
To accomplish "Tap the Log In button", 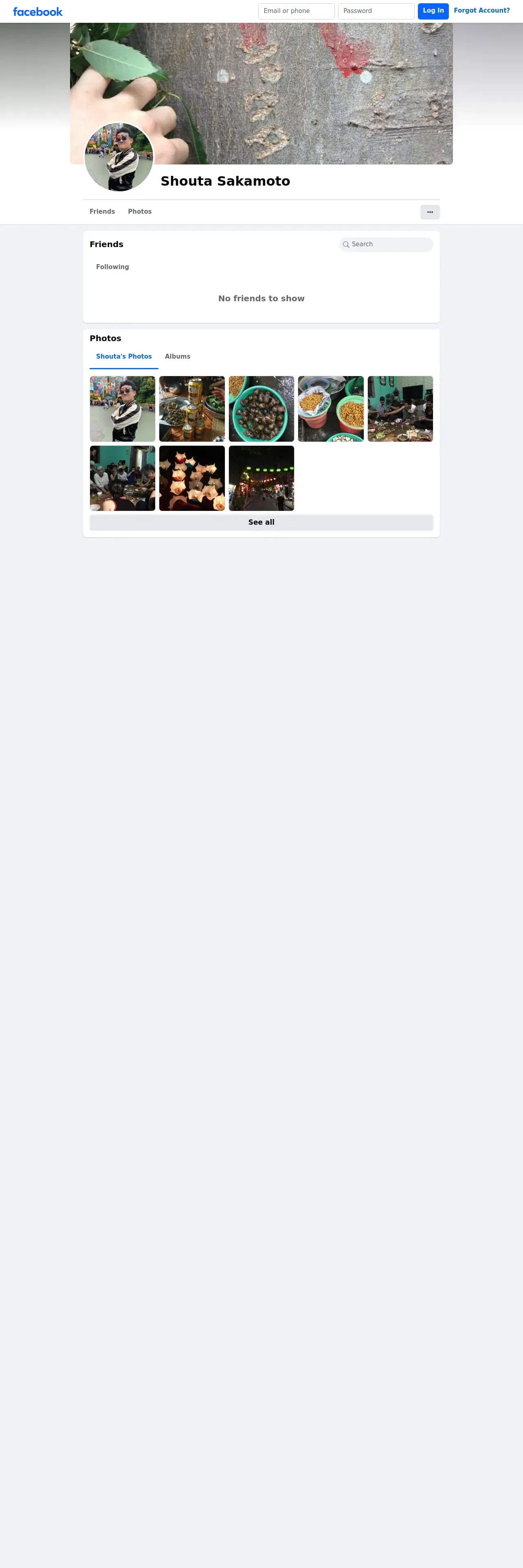I will (x=433, y=11).
